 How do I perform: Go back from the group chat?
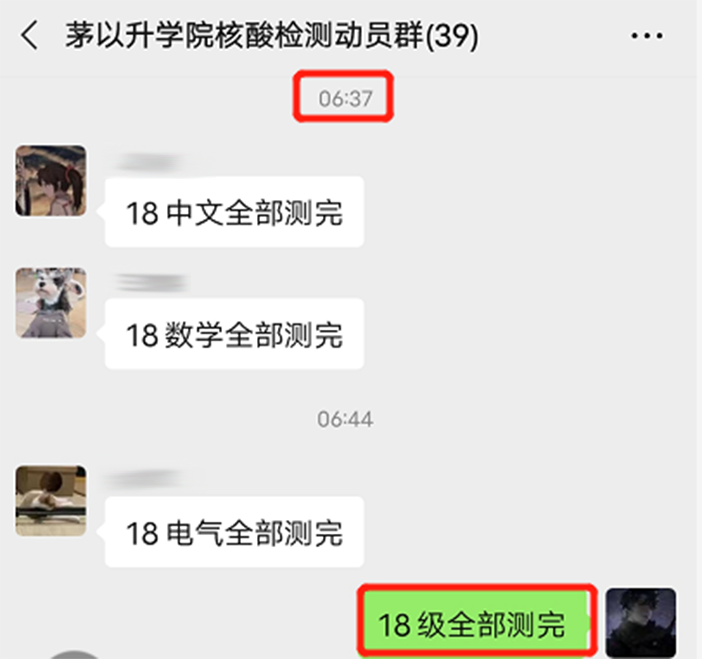coord(30,37)
